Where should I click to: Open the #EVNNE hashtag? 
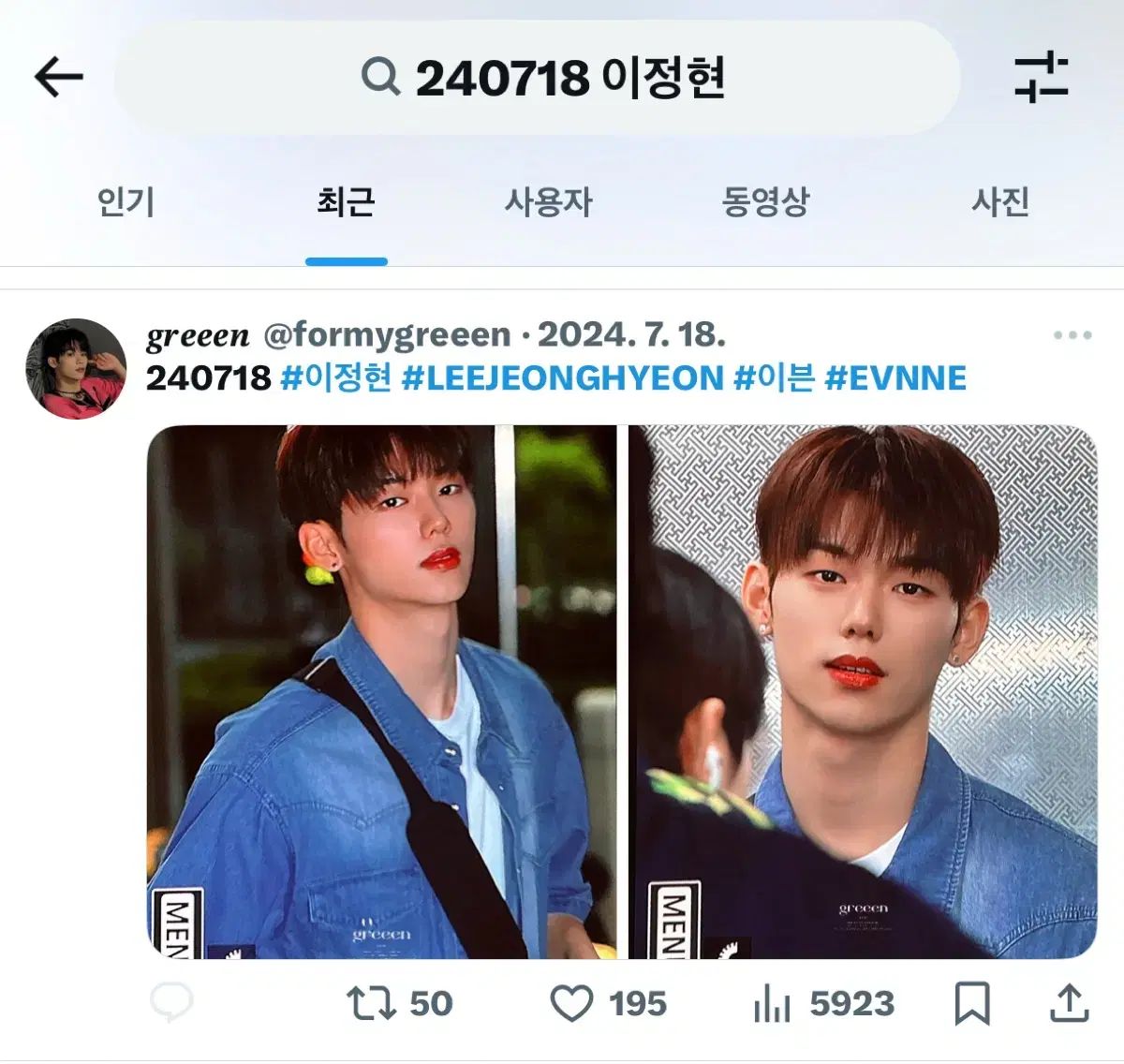click(895, 378)
